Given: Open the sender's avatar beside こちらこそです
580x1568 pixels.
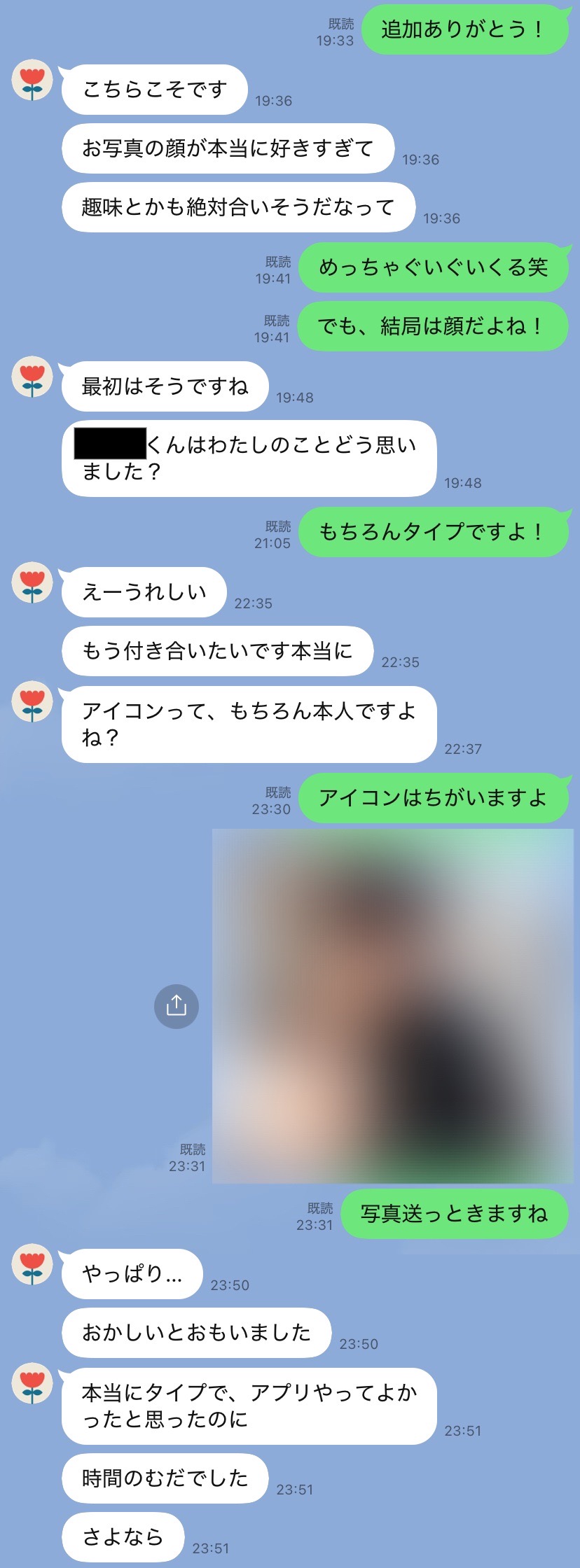Looking at the screenshot, I should tap(32, 80).
